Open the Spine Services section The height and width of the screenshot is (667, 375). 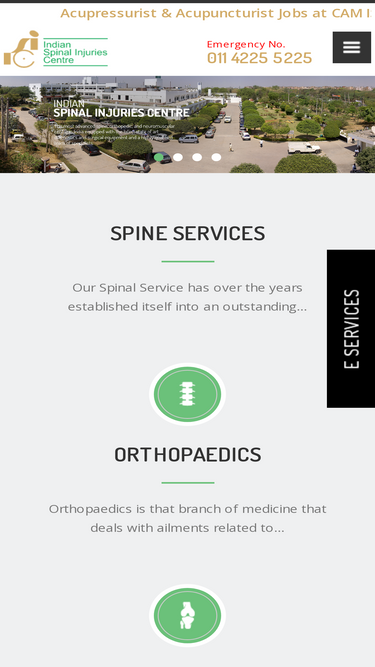tap(188, 234)
